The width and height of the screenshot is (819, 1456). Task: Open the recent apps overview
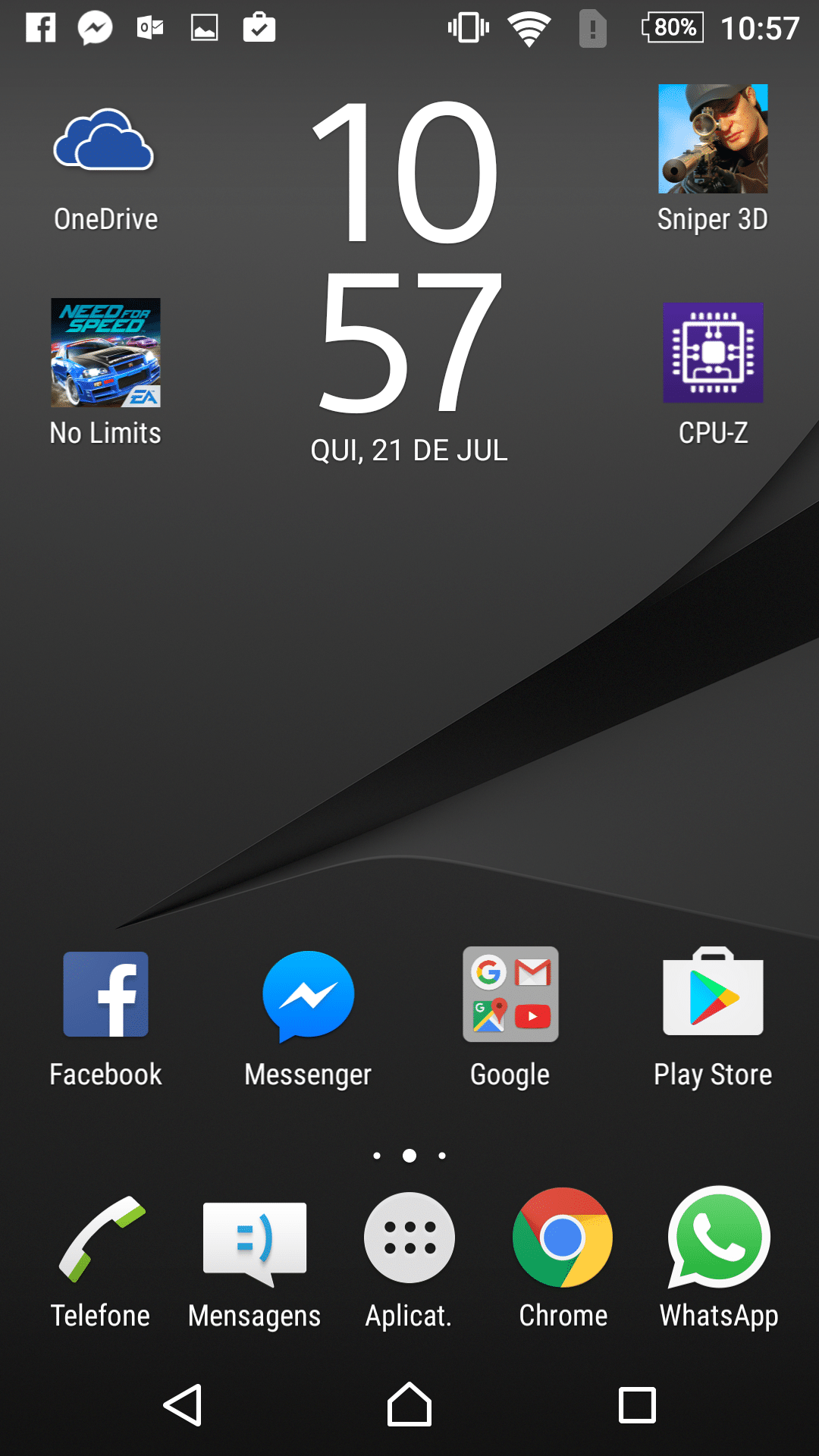[637, 1405]
